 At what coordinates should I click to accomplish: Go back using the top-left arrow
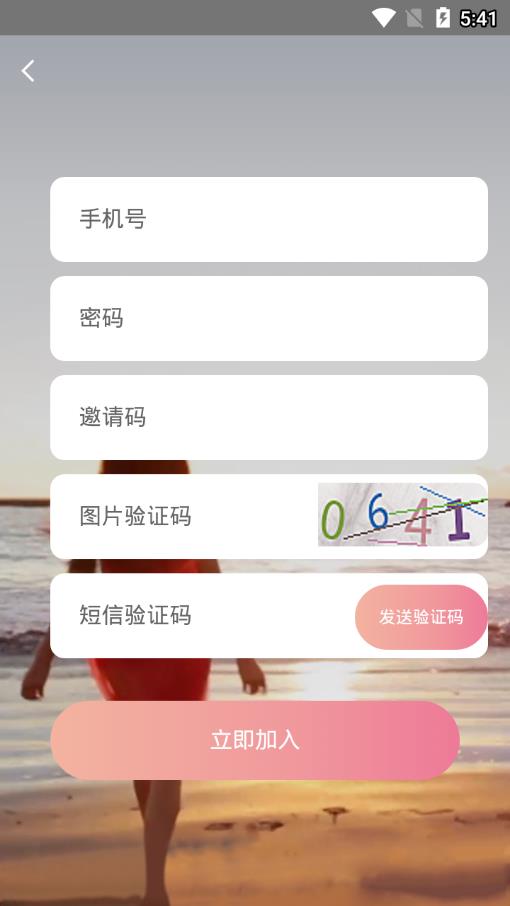pos(28,71)
